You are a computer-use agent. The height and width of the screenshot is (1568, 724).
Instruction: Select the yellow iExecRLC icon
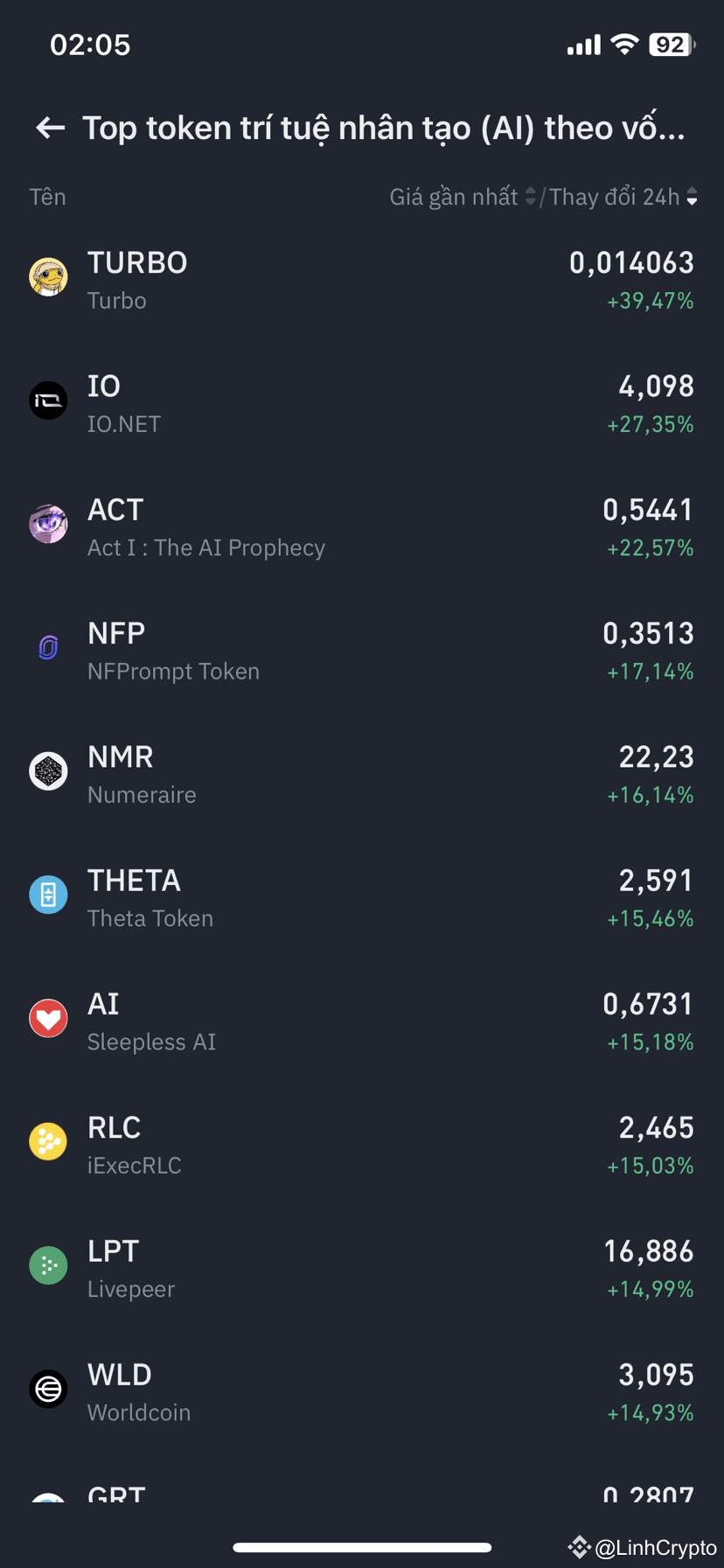(48, 1142)
